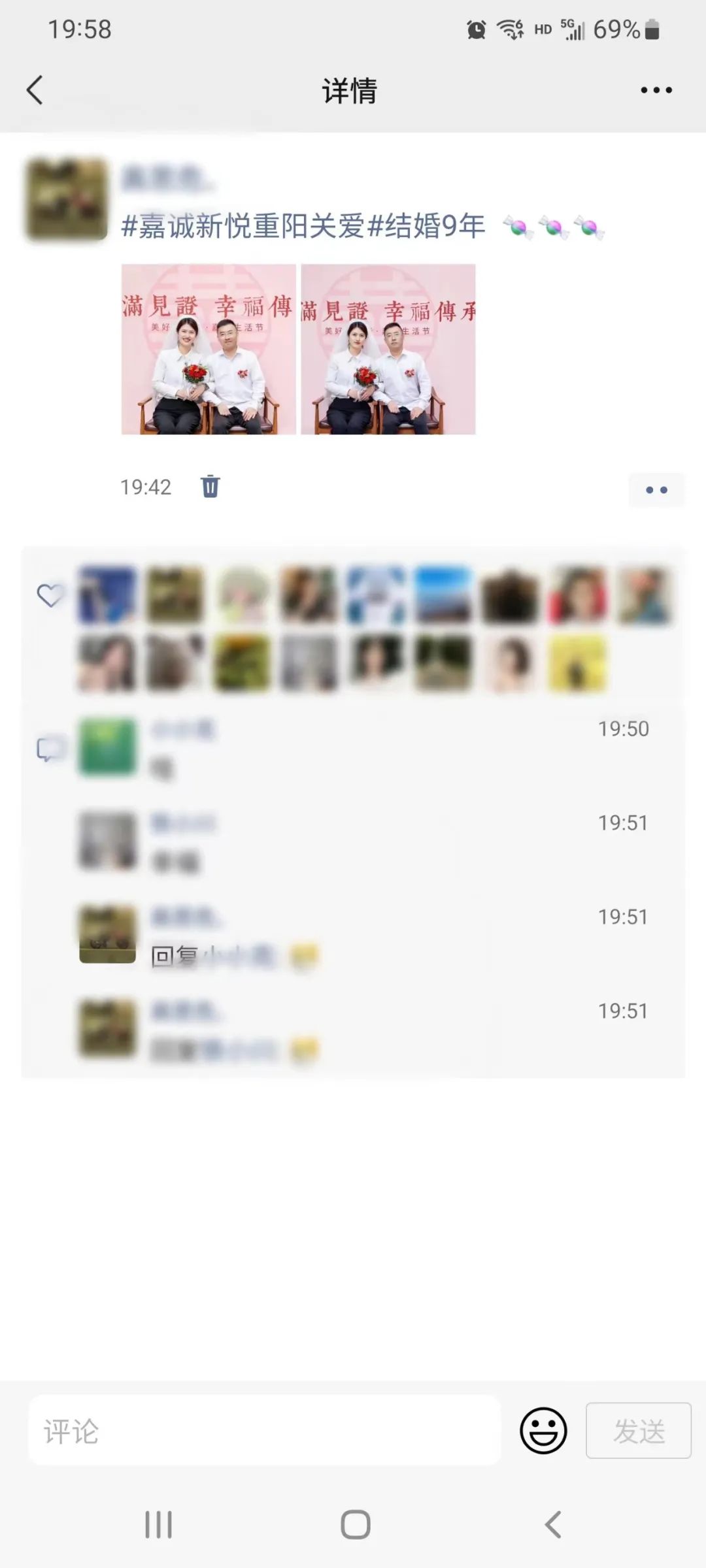
Task: Open the emoji picker smiley icon
Action: click(x=543, y=1431)
